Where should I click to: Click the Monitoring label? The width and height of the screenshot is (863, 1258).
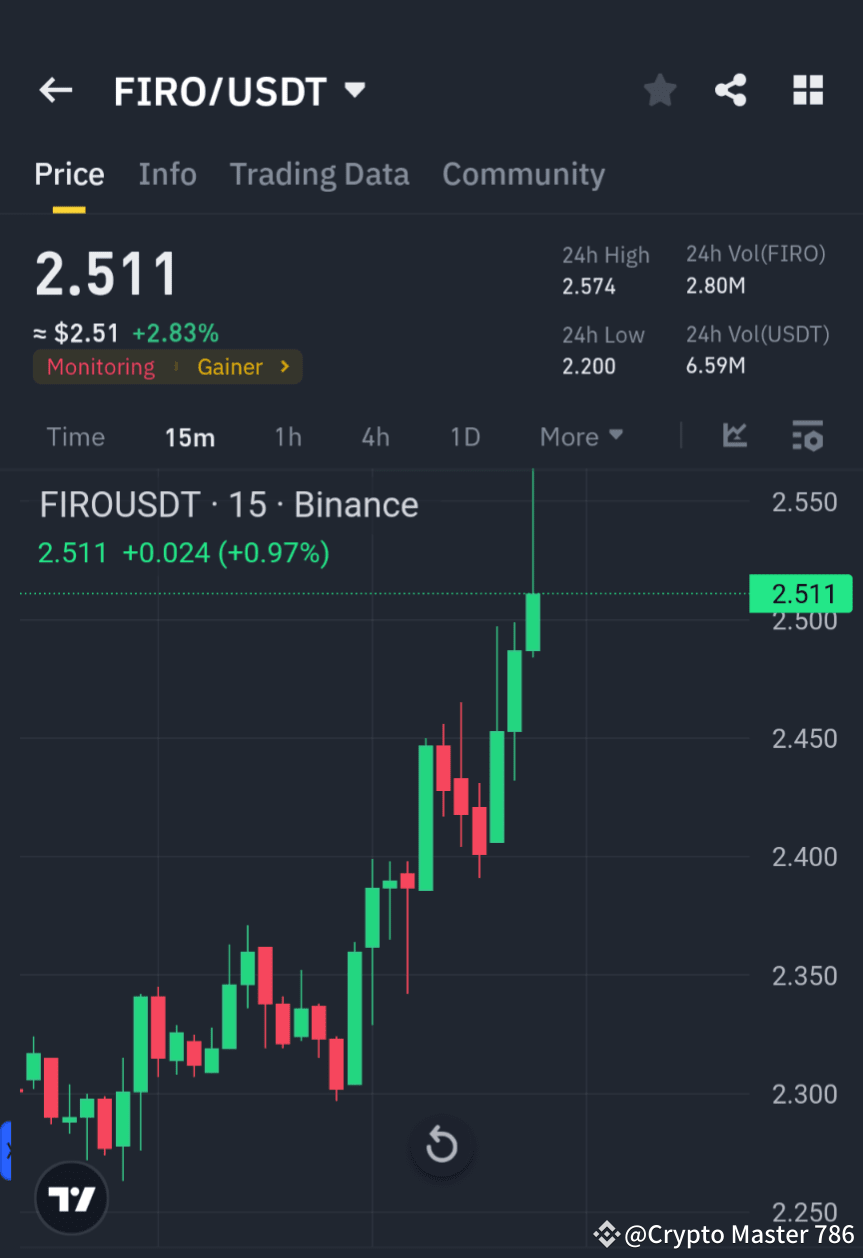pyautogui.click(x=99, y=366)
